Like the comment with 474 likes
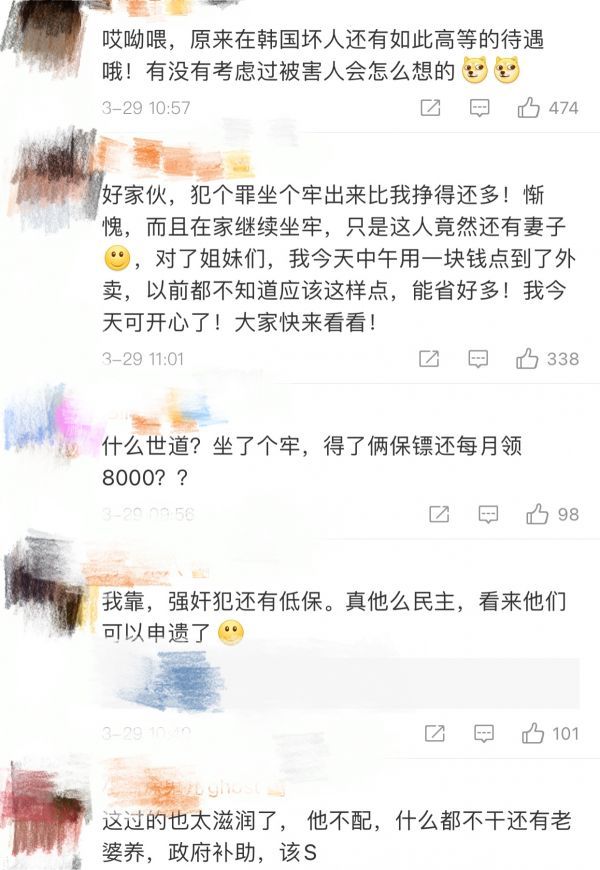 pos(529,108)
